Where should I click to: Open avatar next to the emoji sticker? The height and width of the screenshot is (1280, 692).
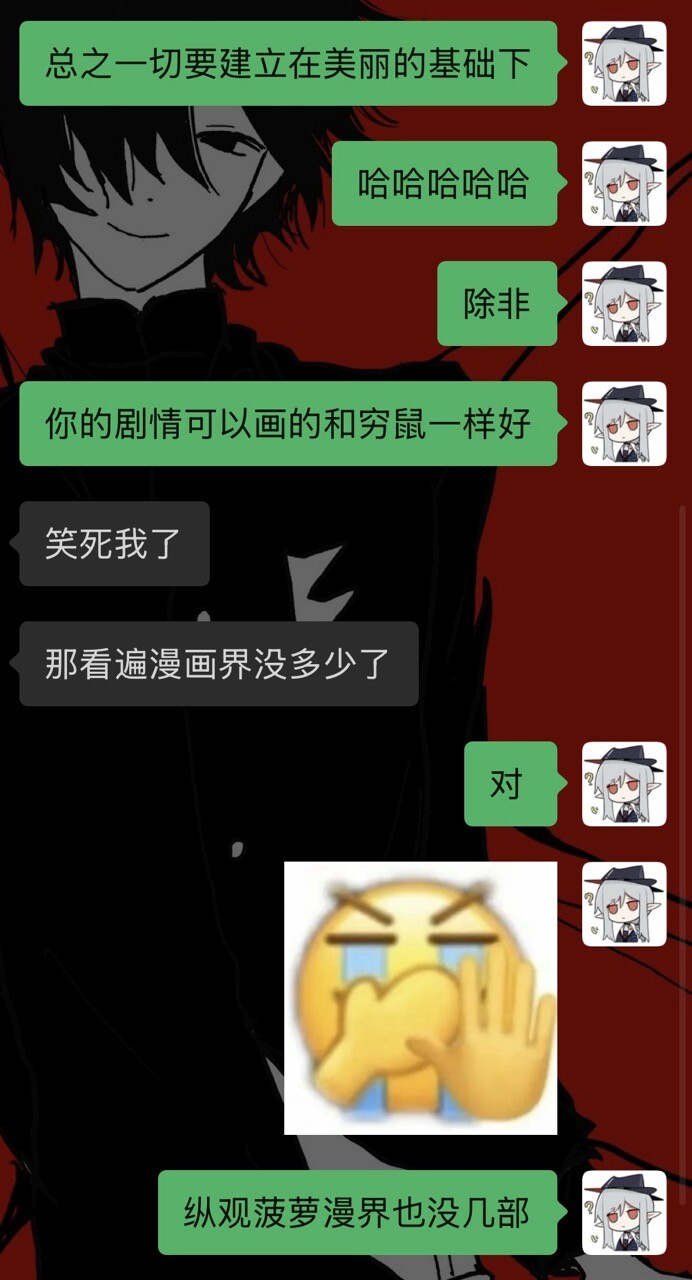624,904
